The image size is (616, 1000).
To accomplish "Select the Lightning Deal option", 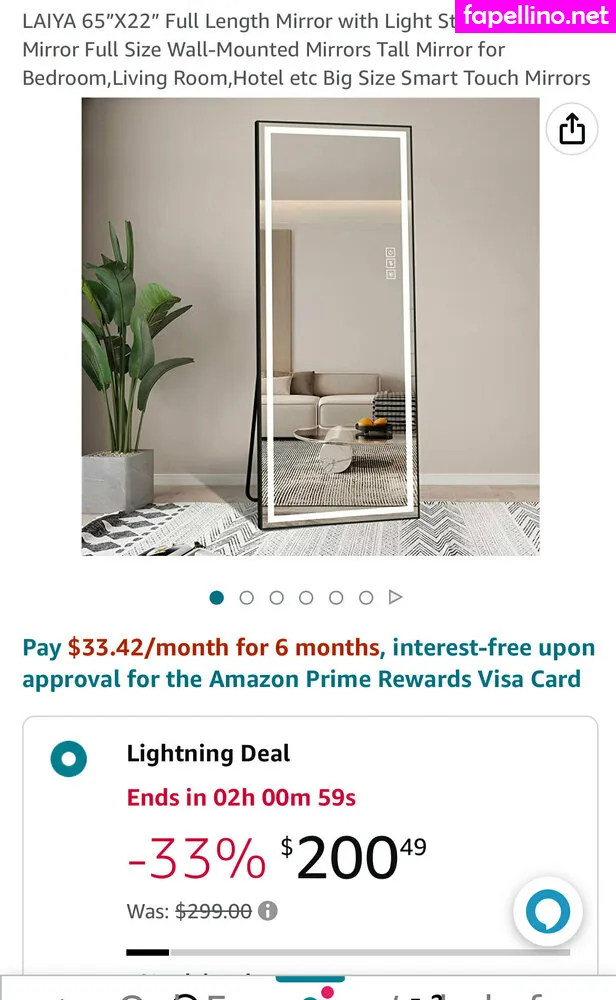I will click(69, 760).
